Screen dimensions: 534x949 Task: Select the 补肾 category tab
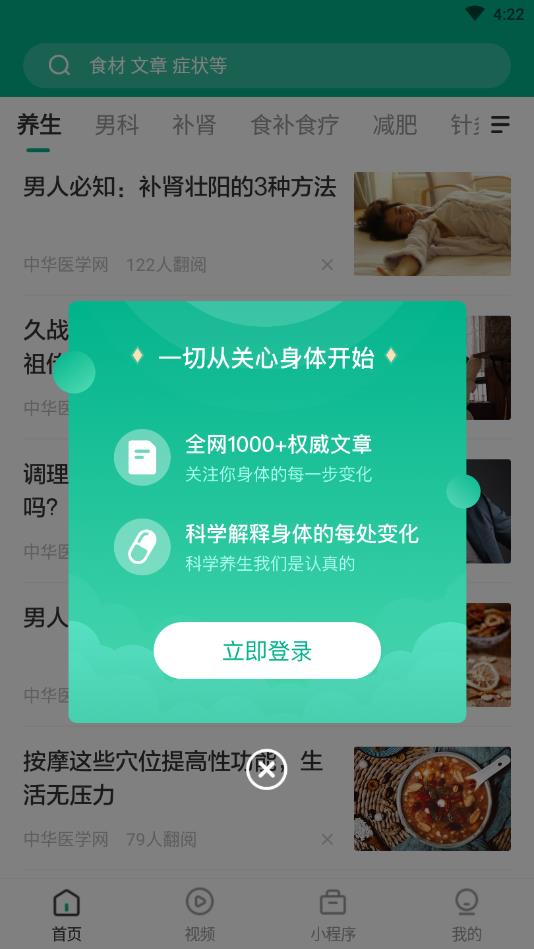(194, 125)
